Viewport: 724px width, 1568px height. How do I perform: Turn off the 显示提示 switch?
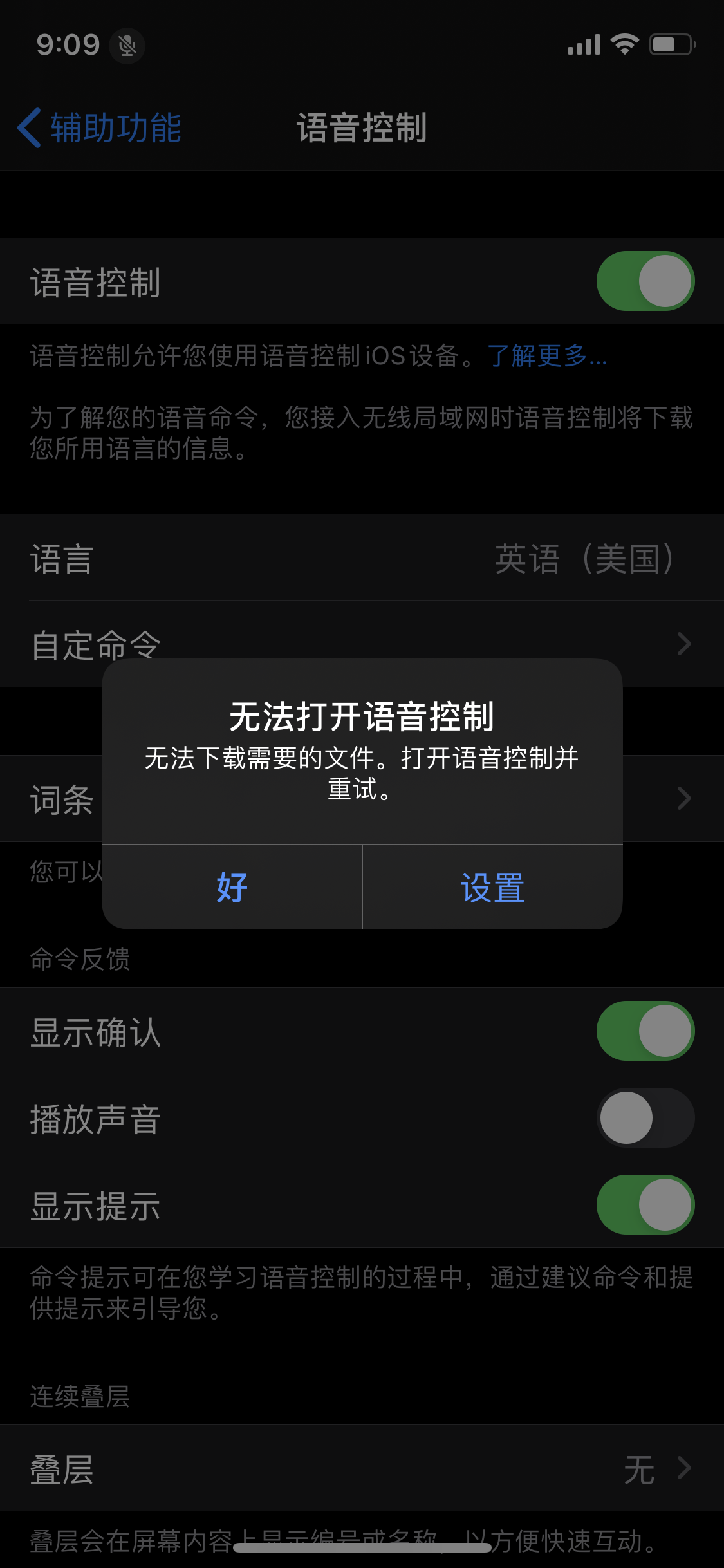(x=645, y=1205)
